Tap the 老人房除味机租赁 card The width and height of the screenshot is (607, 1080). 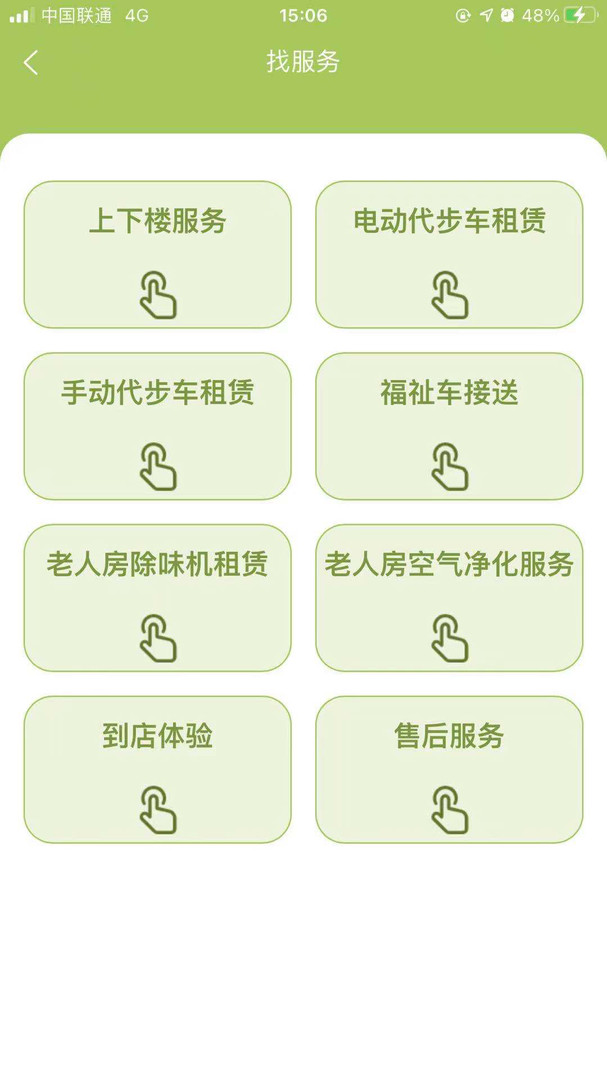[158, 598]
